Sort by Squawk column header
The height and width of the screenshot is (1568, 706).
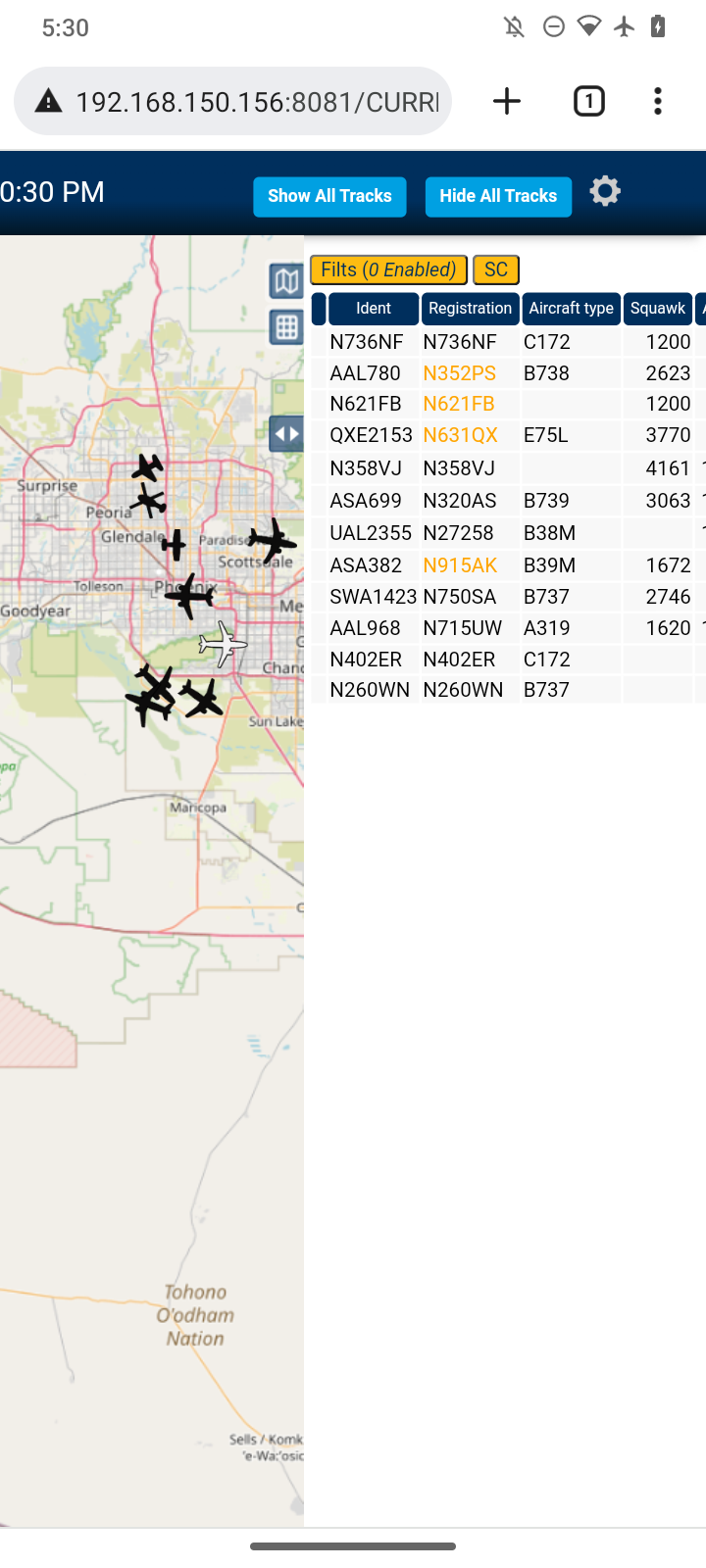(x=658, y=309)
